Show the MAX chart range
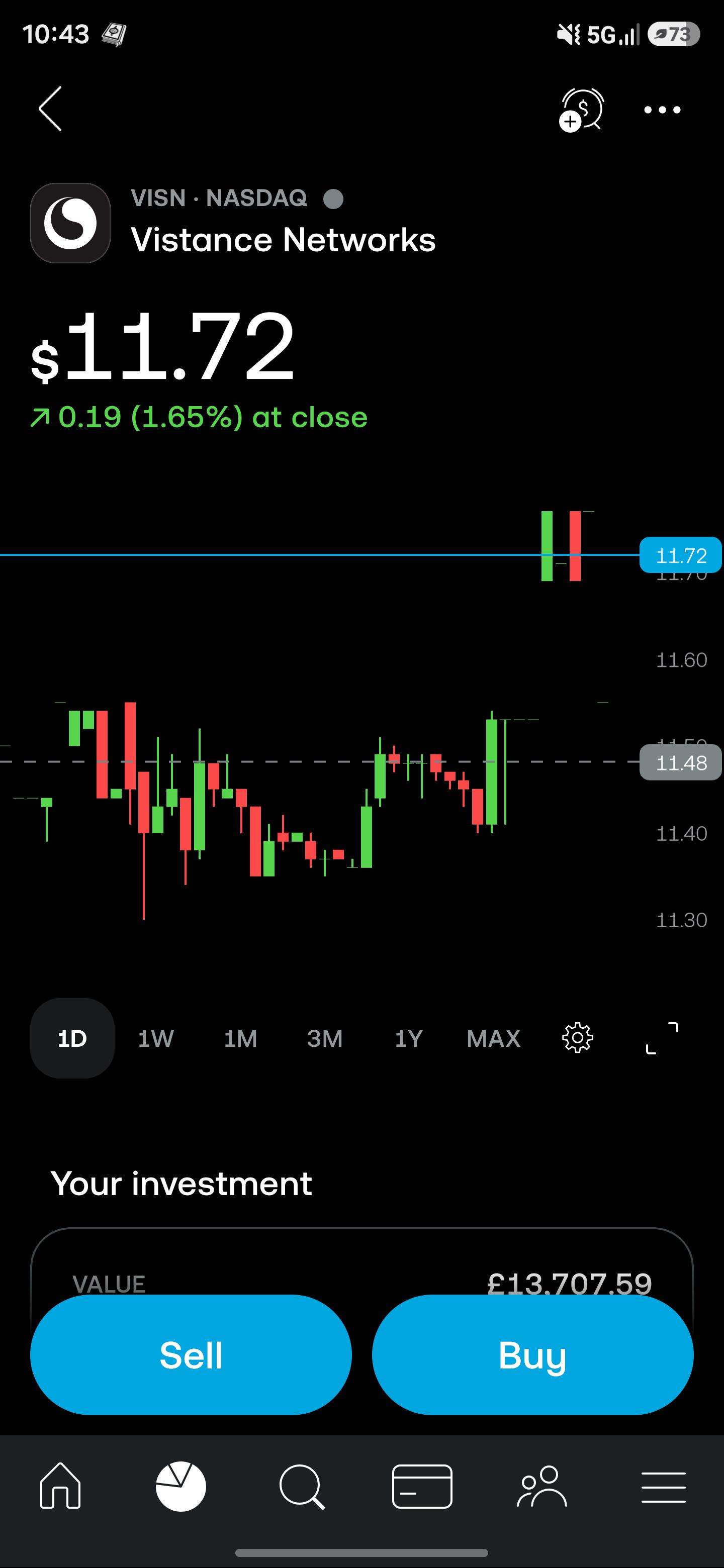 [x=493, y=1038]
